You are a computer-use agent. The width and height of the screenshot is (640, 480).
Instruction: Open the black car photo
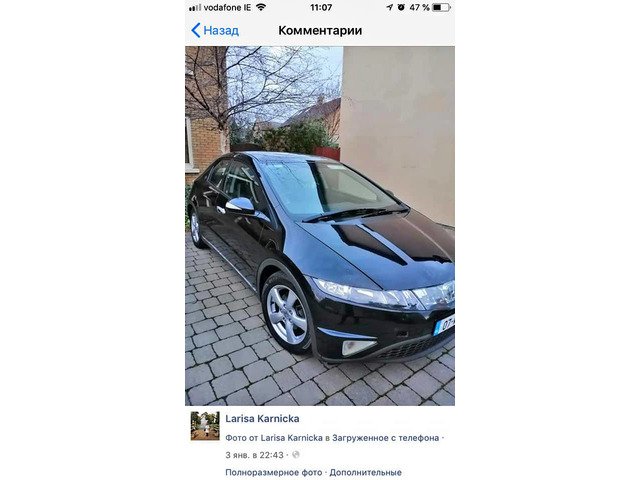click(320, 225)
